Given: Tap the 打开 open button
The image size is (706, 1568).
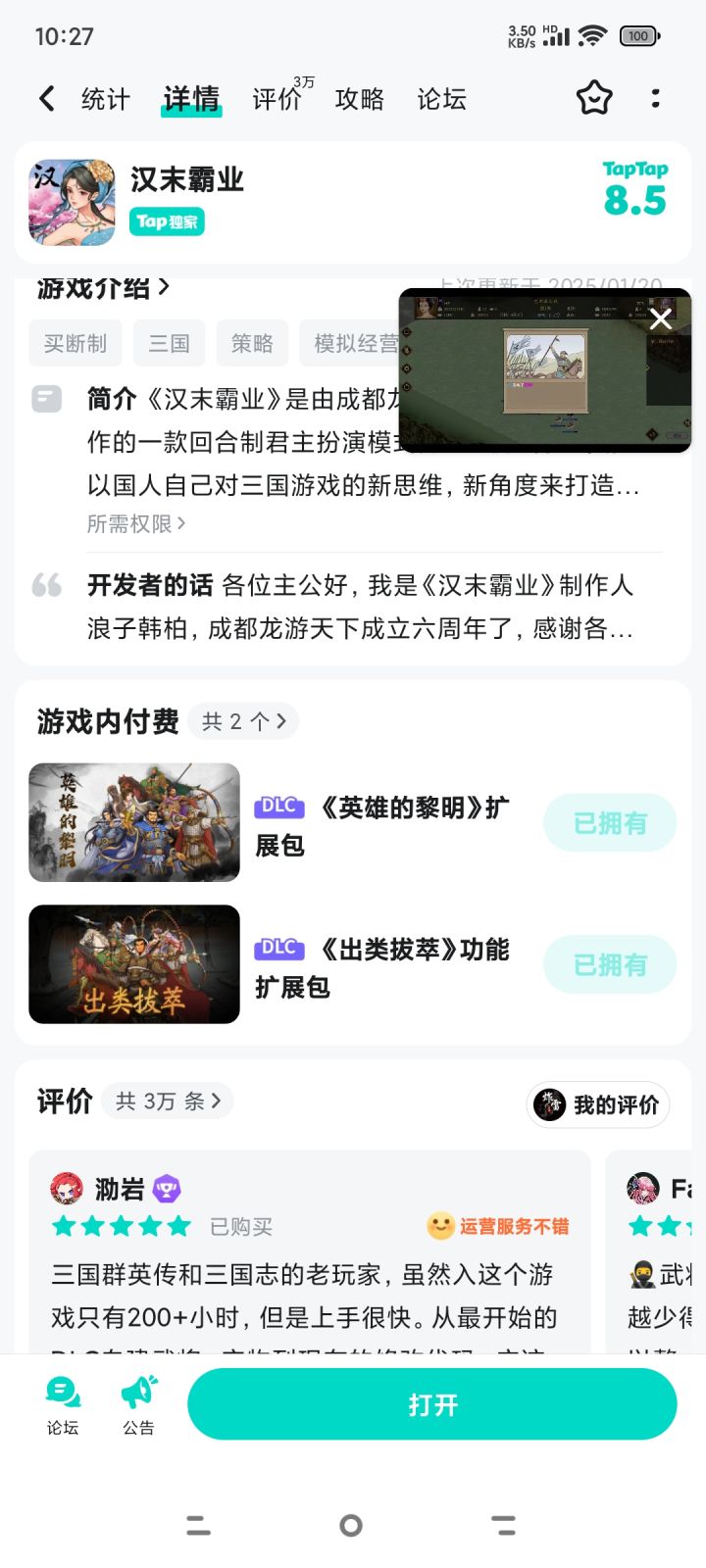Looking at the screenshot, I should 432,1403.
